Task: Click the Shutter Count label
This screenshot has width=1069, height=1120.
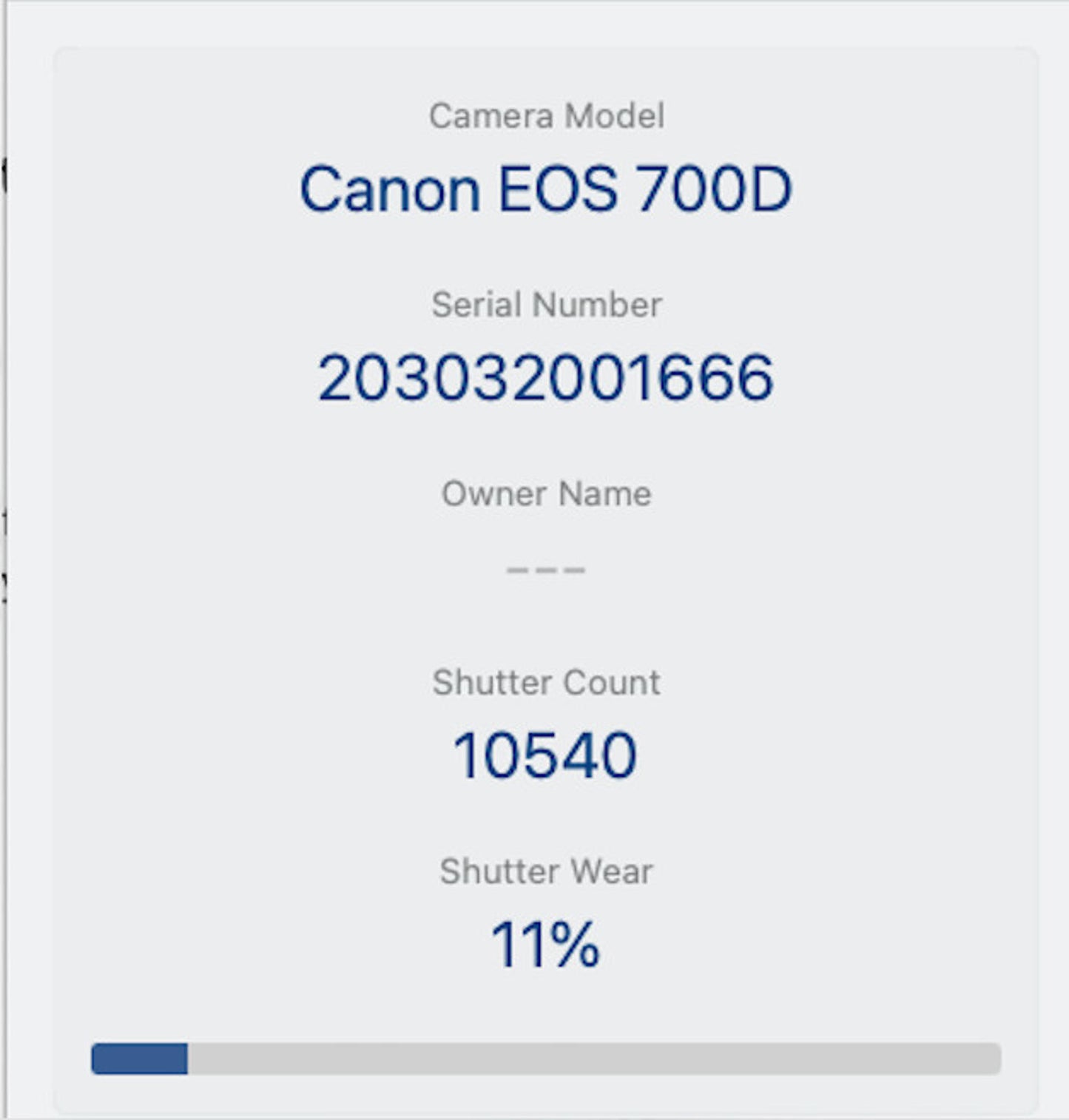Action: tap(546, 682)
